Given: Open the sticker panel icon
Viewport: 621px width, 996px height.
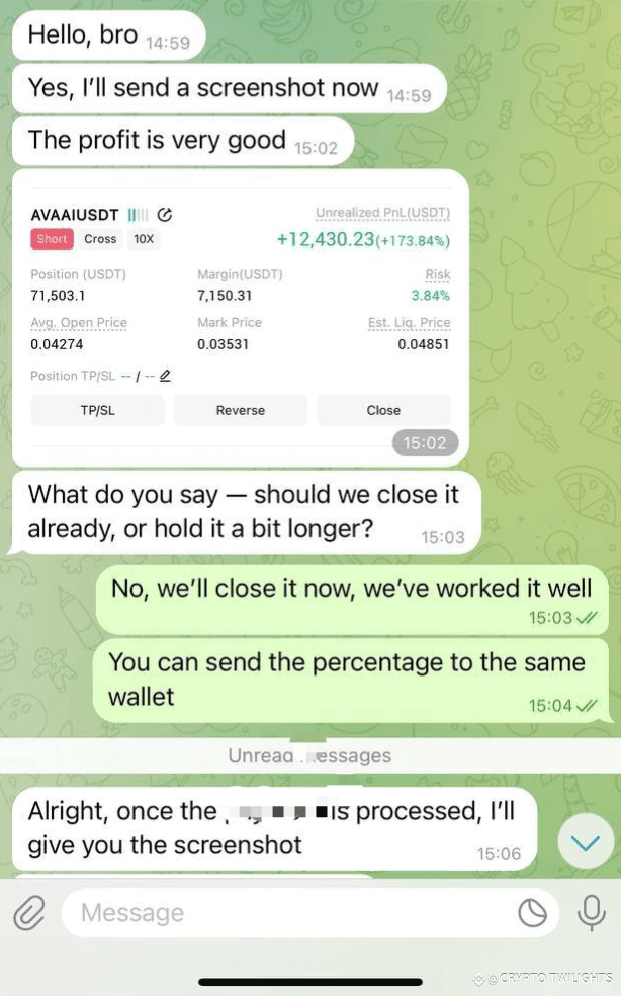Looking at the screenshot, I should coord(532,913).
